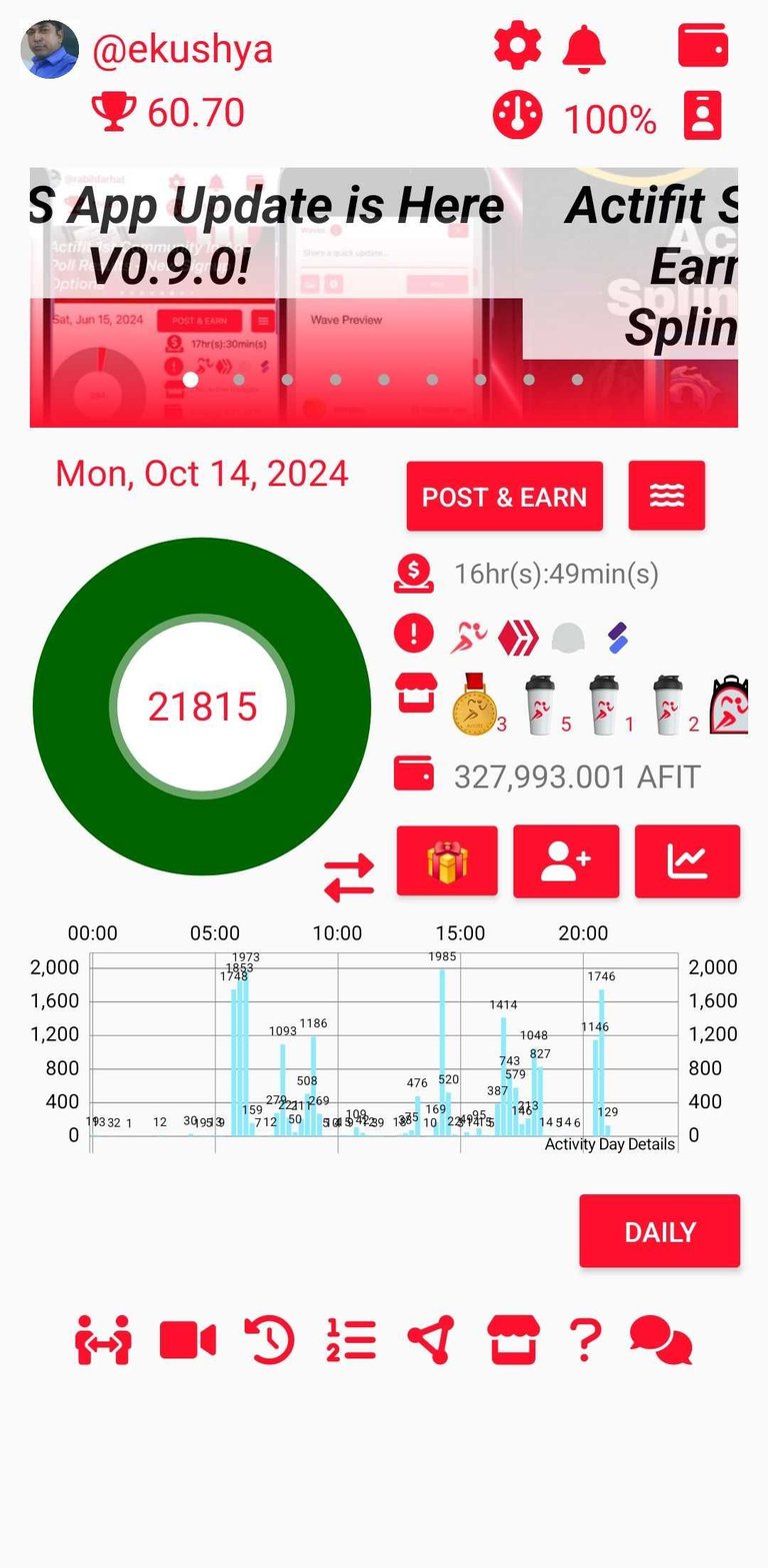View activity history clock icon

[270, 1340]
